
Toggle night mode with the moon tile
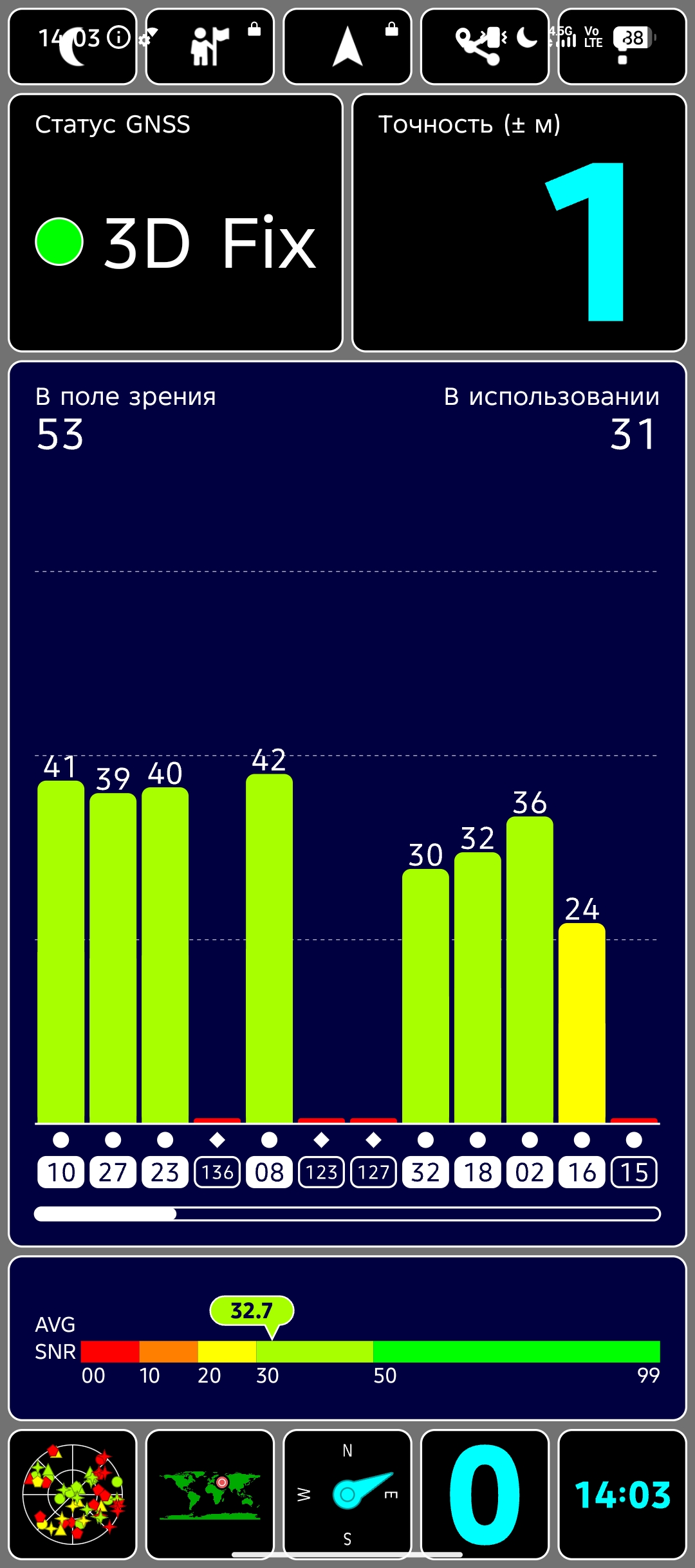tap(72, 46)
